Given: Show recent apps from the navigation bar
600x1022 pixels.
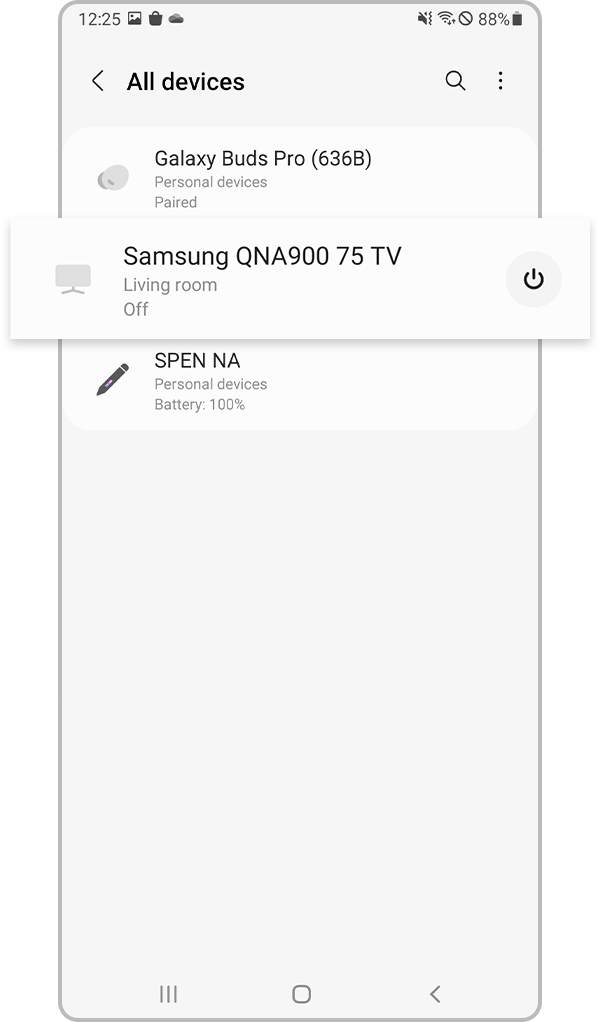Looking at the screenshot, I should click(x=168, y=993).
